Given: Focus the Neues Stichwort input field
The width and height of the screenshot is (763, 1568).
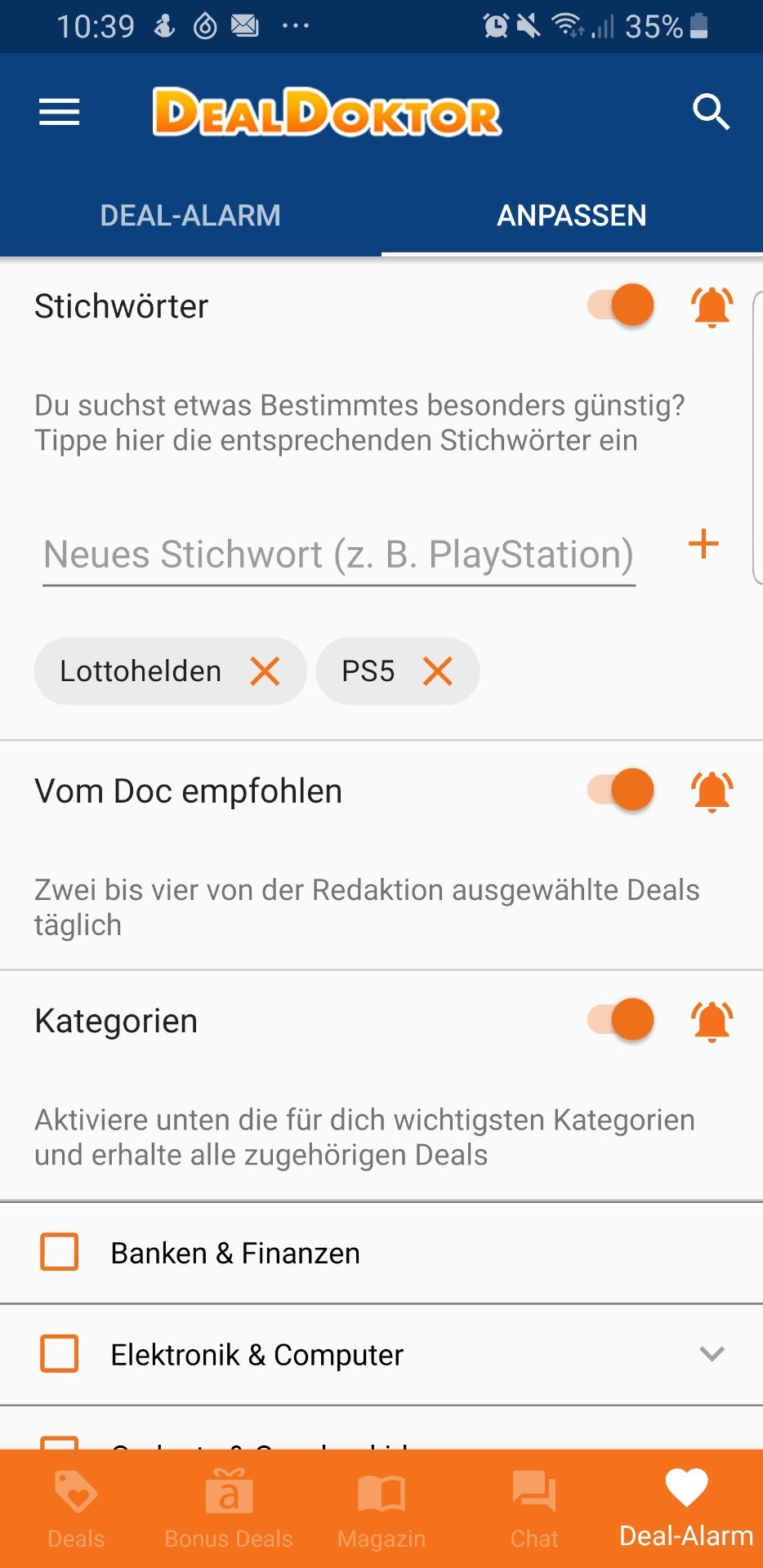Looking at the screenshot, I should [339, 555].
